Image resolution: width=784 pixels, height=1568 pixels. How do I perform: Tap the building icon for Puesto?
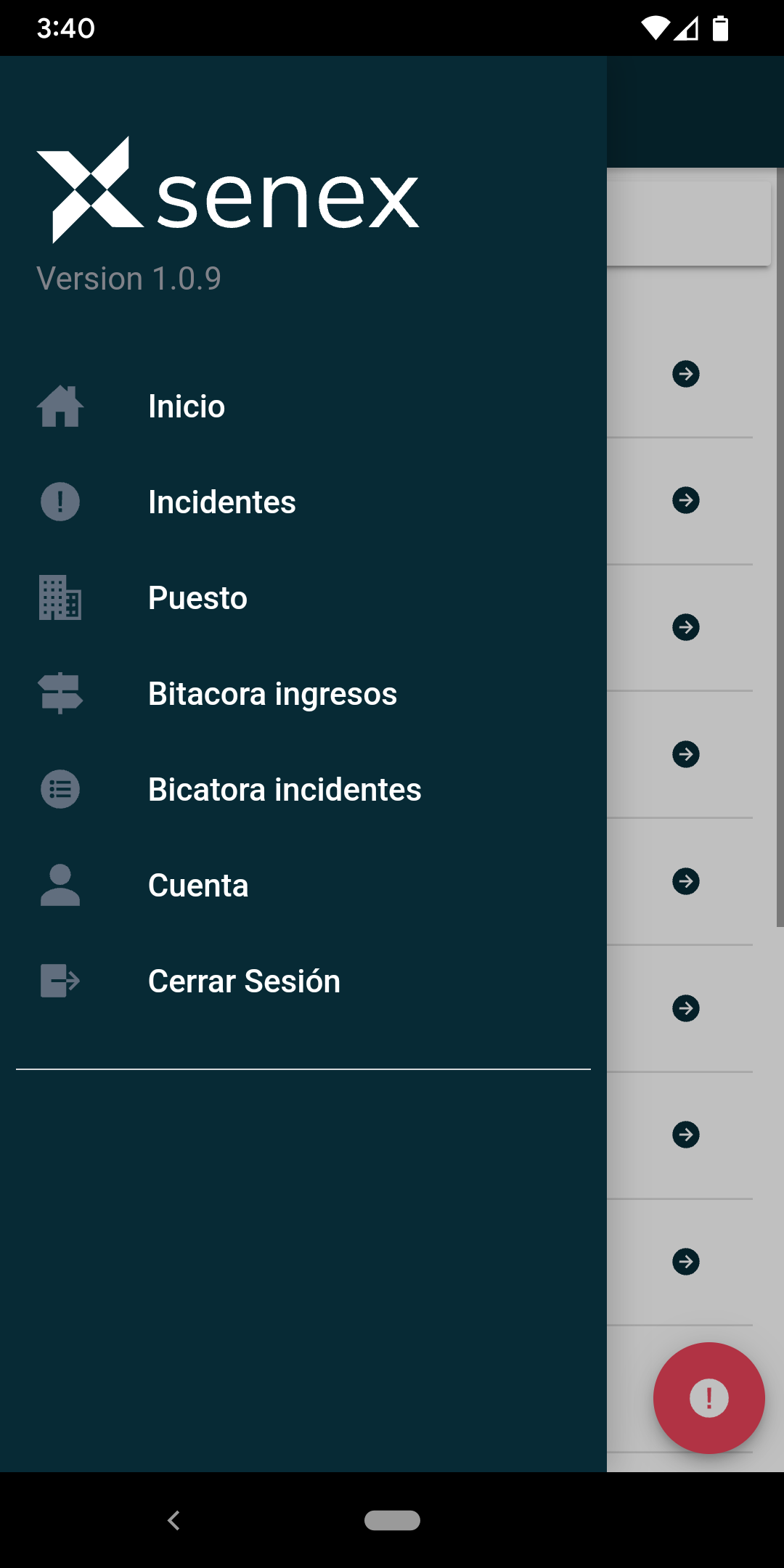60,598
